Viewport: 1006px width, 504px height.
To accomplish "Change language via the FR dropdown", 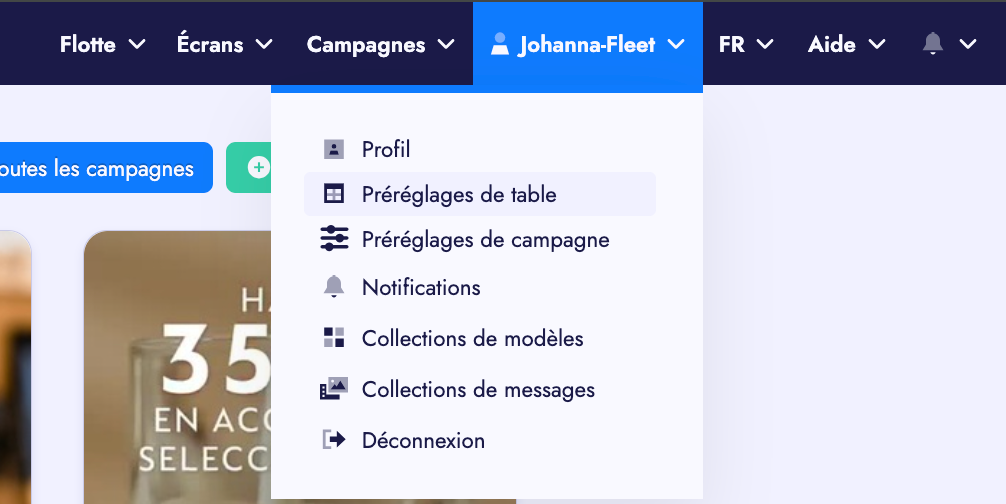I will [746, 45].
